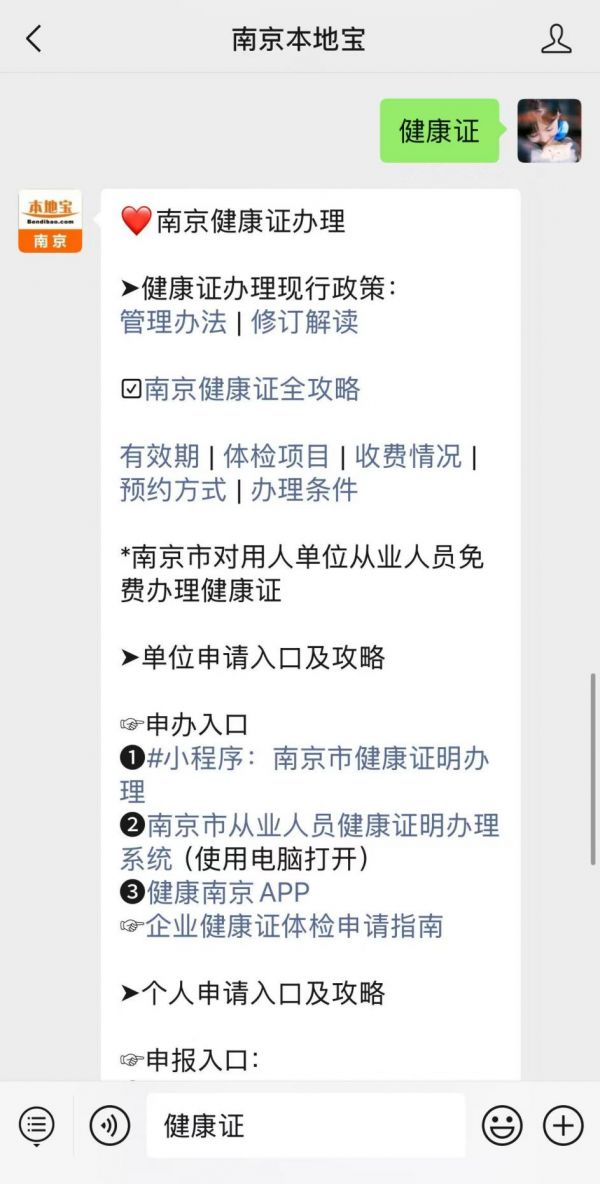The width and height of the screenshot is (600, 1184).
Task: Go back from the 南京本地宝 chat
Action: [34, 39]
